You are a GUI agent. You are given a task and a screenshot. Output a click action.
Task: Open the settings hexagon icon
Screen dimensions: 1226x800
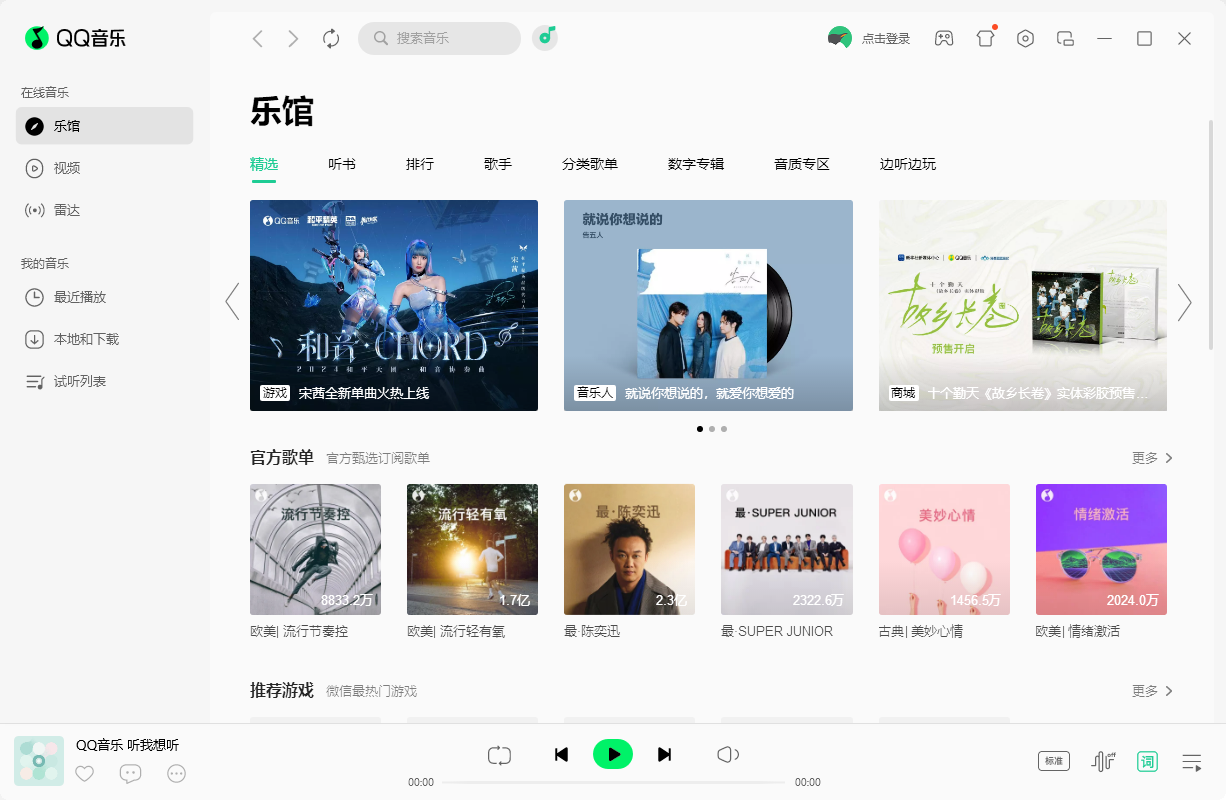point(1025,39)
